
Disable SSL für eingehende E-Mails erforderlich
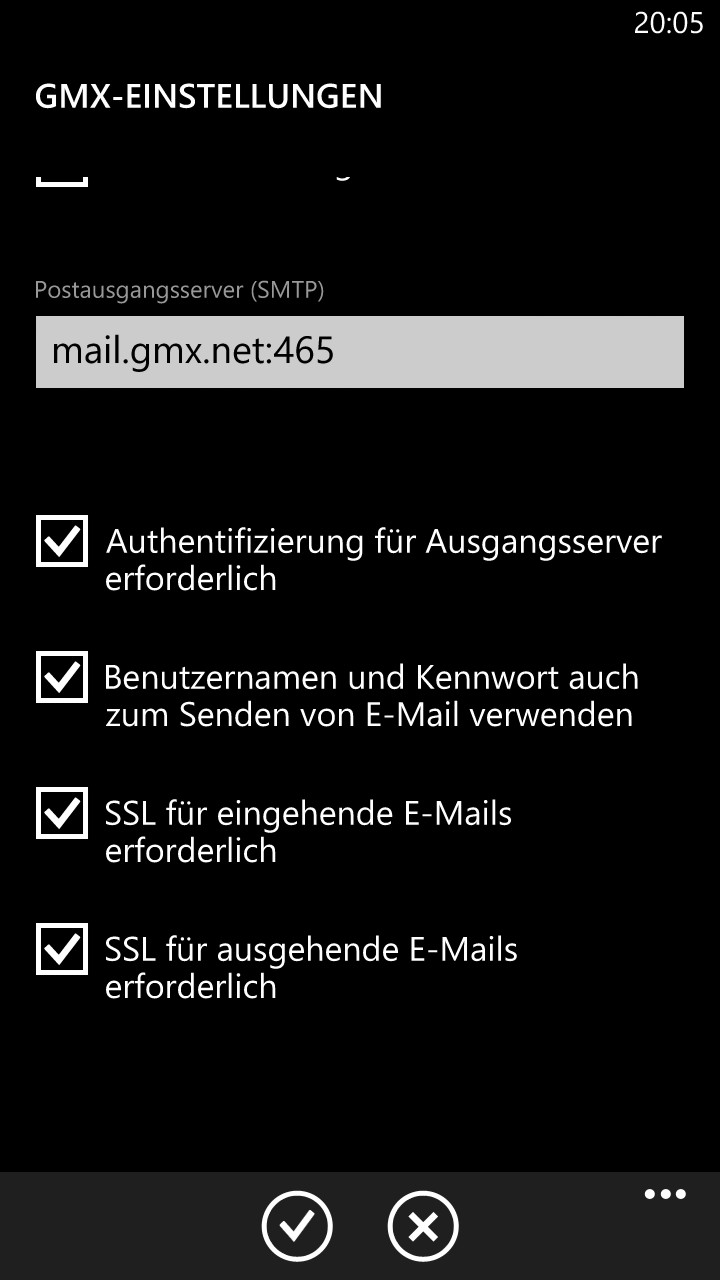click(62, 813)
